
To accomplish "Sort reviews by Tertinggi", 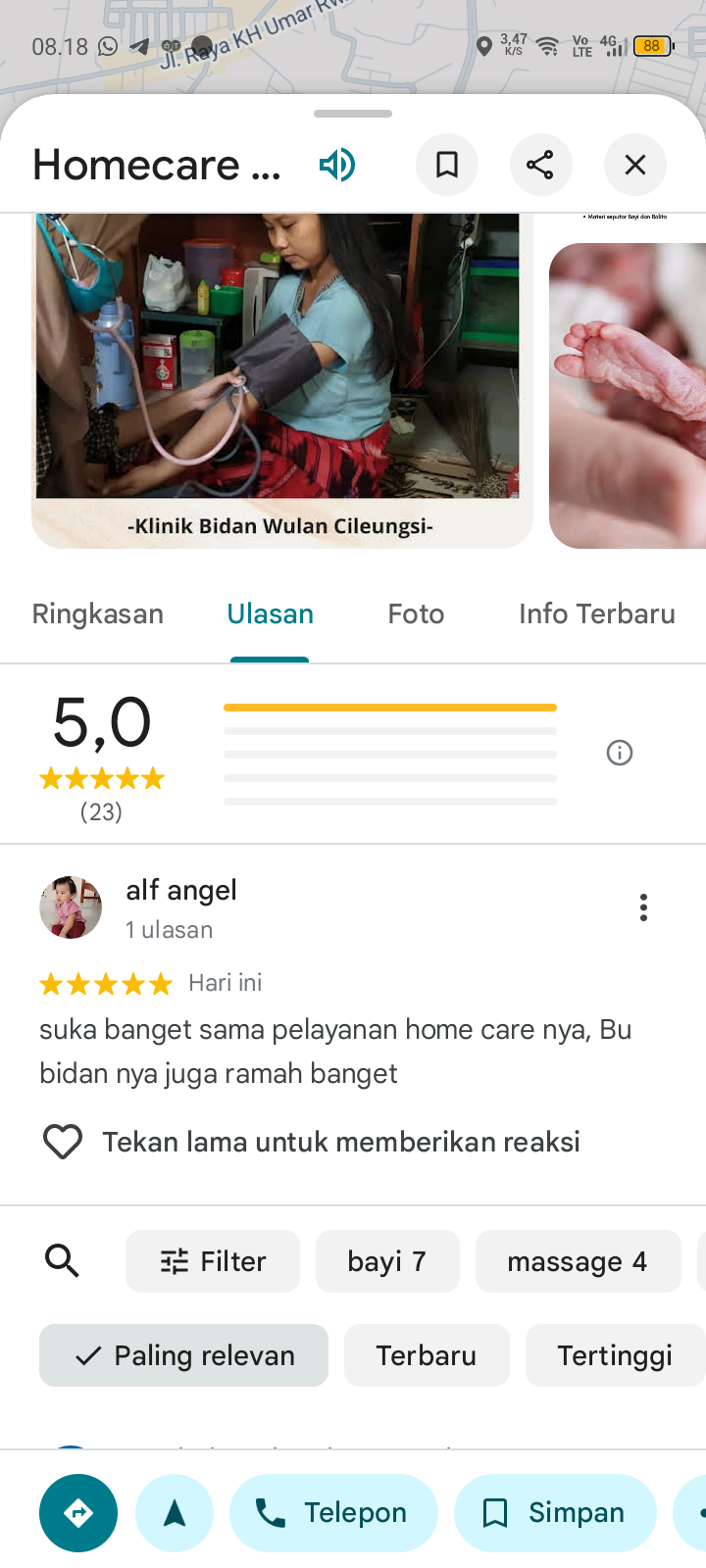I will (x=615, y=1355).
